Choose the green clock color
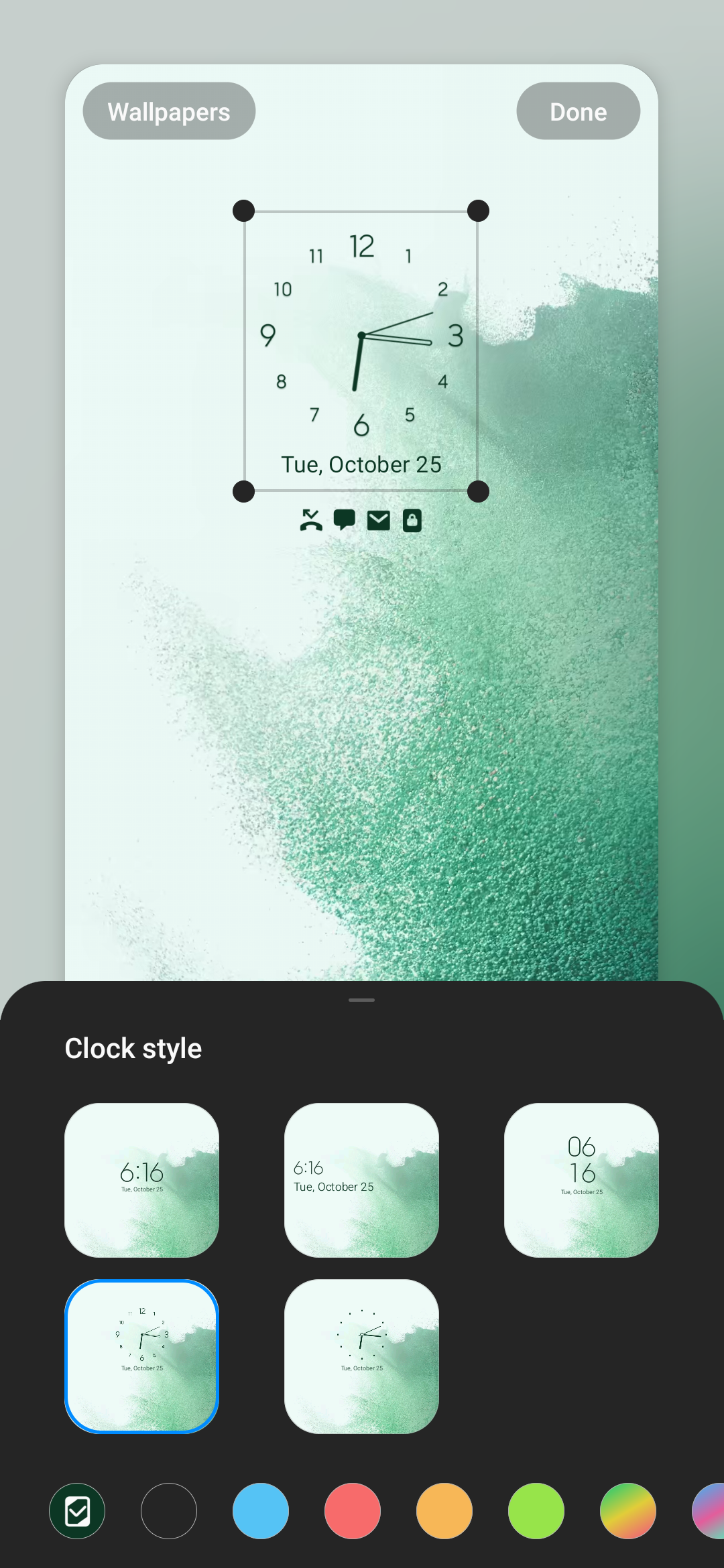Screen dimensions: 724x1568 pyautogui.click(x=536, y=1511)
